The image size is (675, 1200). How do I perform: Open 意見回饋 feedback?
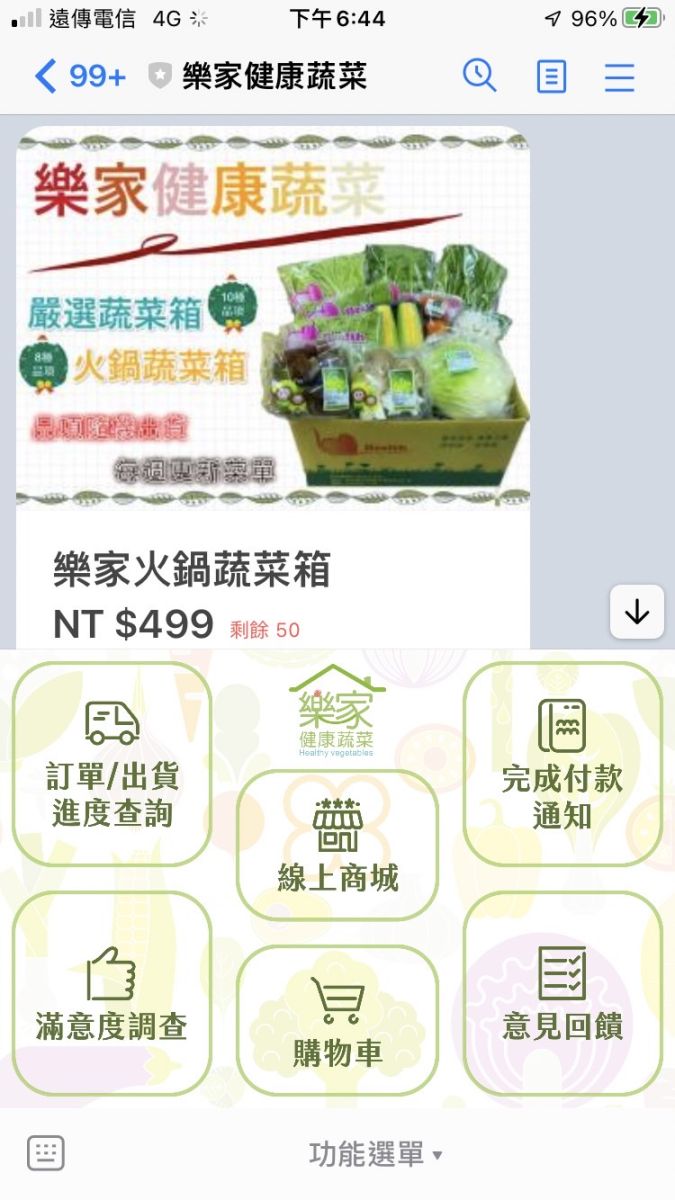562,994
